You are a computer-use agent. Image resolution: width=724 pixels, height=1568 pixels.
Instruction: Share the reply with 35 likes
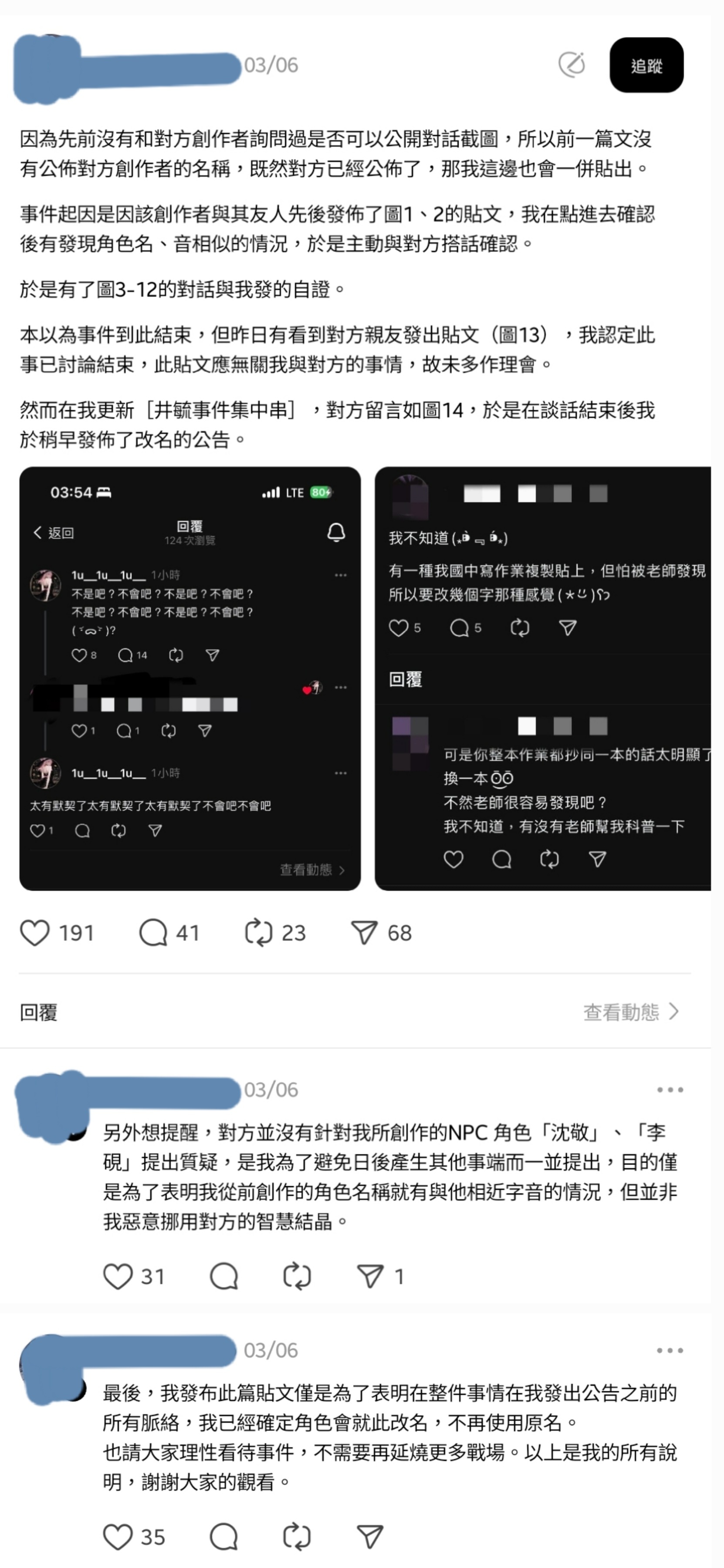370,1536
